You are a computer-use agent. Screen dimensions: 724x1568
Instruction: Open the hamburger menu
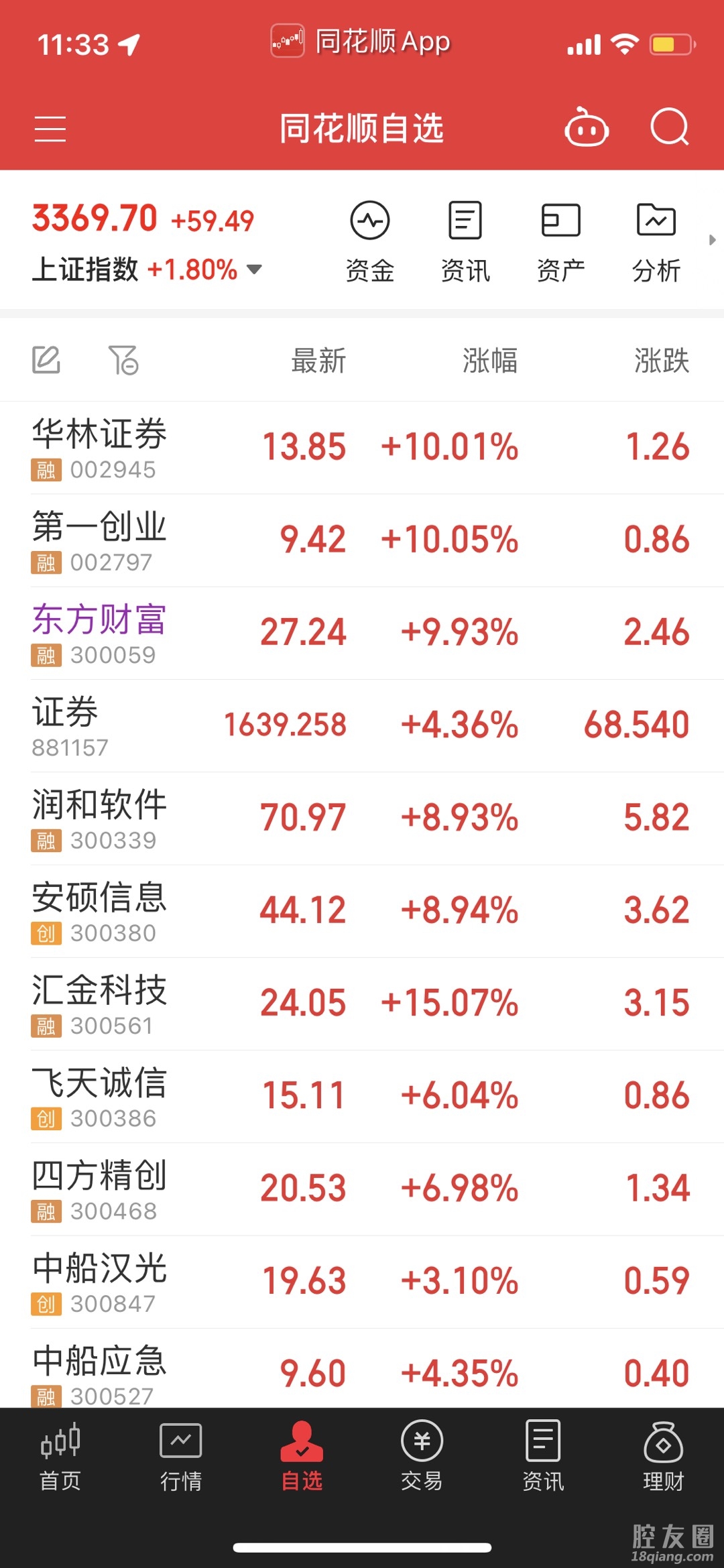click(x=50, y=128)
